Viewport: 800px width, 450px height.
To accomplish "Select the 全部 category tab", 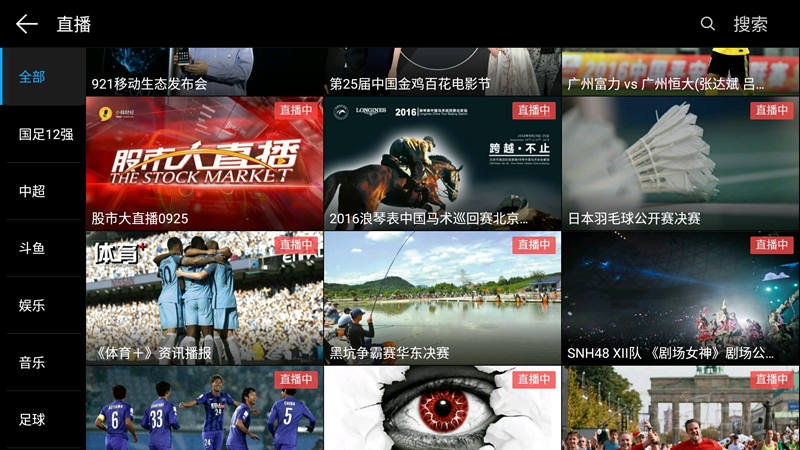I will pyautogui.click(x=32, y=77).
